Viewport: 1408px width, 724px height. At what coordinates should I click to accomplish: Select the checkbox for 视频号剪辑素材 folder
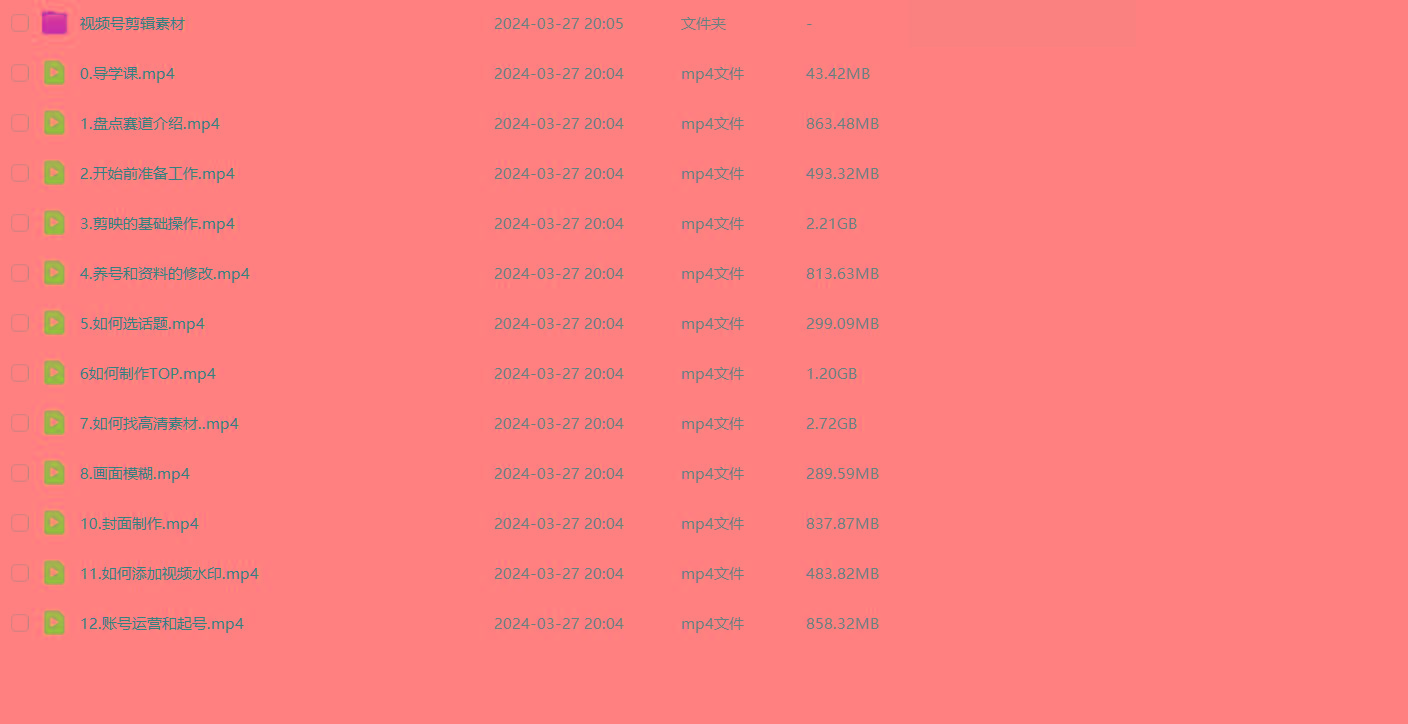click(20, 23)
